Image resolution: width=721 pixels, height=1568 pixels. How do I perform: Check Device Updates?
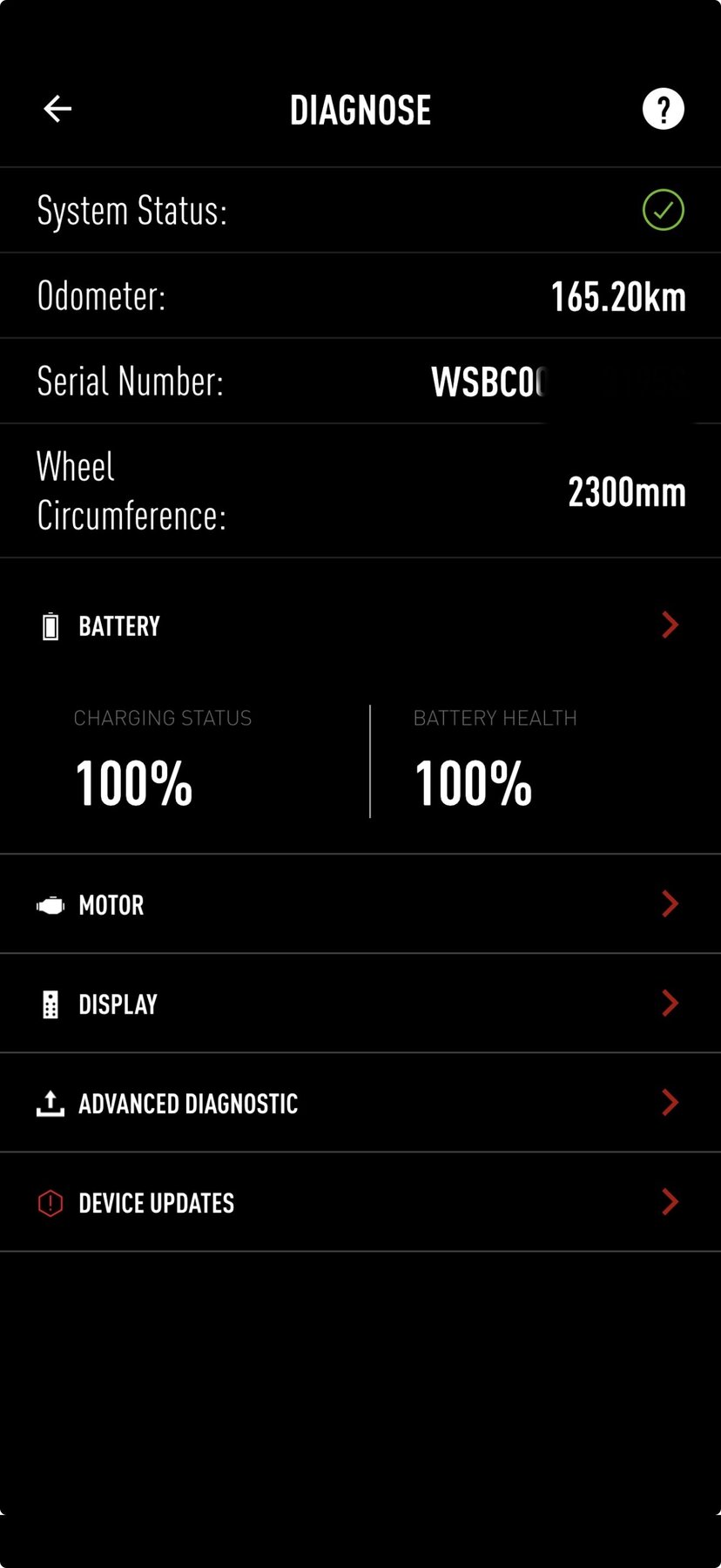point(360,1202)
